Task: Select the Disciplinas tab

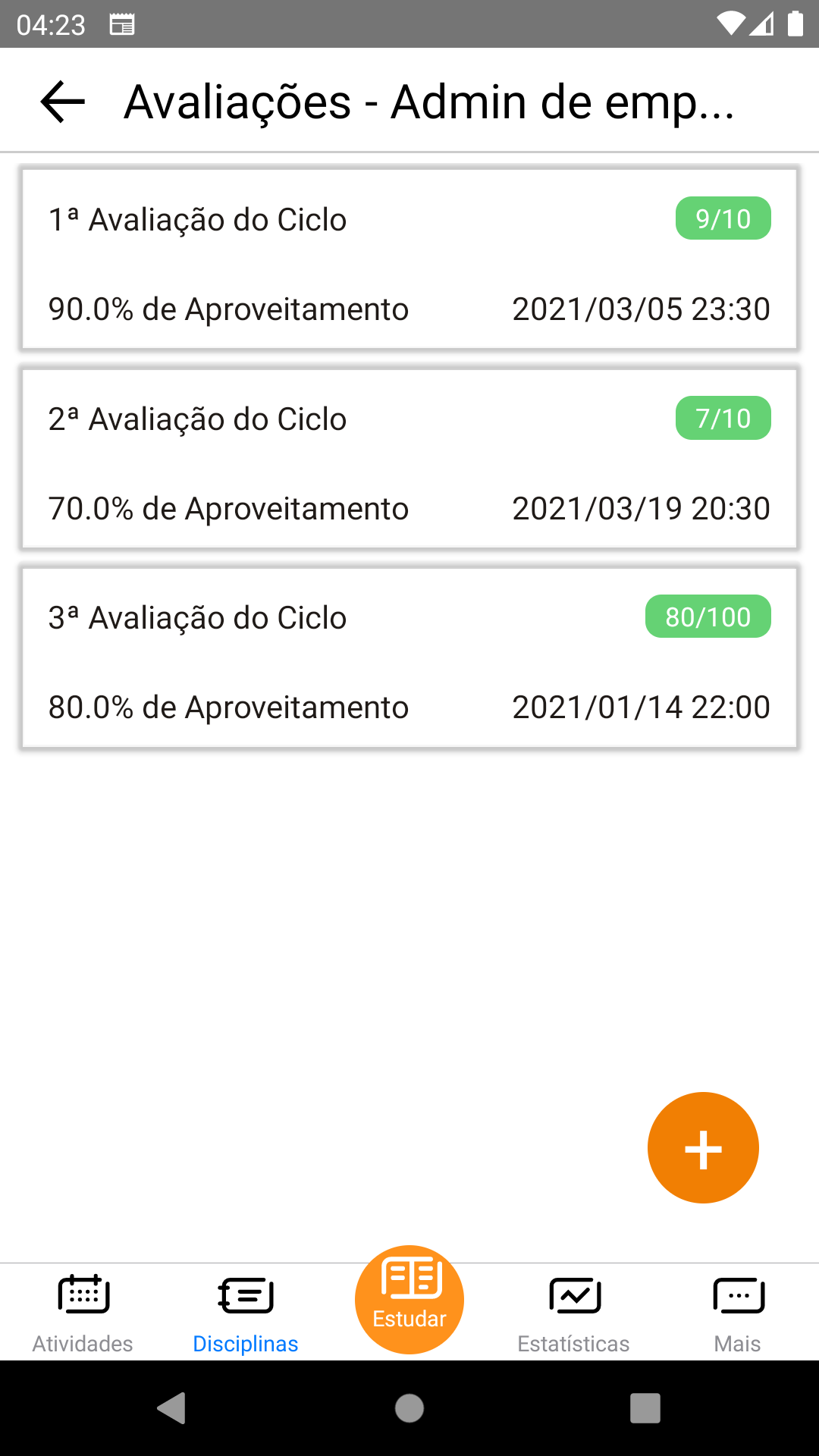Action: tap(246, 1313)
